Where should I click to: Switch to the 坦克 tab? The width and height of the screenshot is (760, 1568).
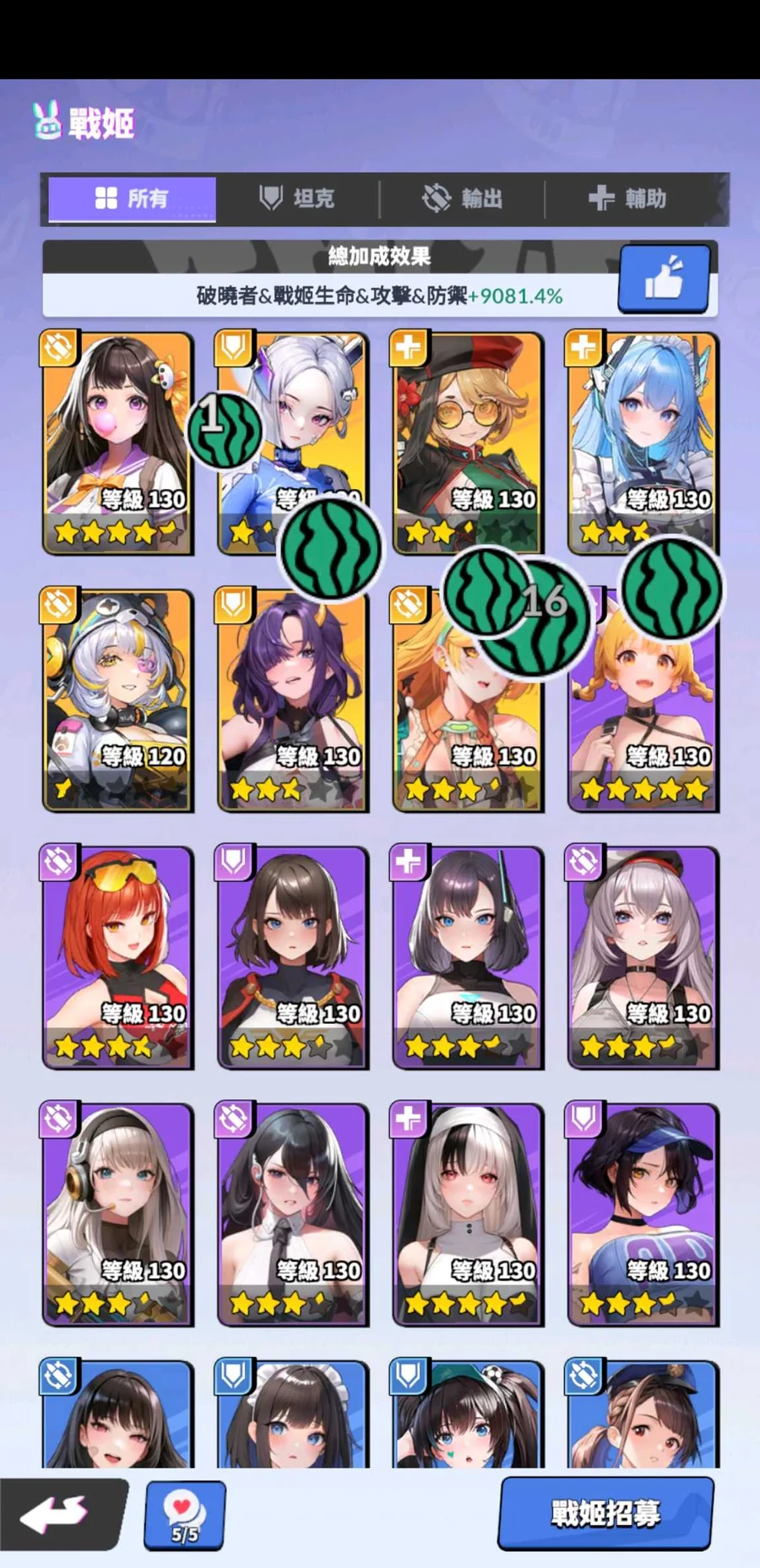click(297, 199)
